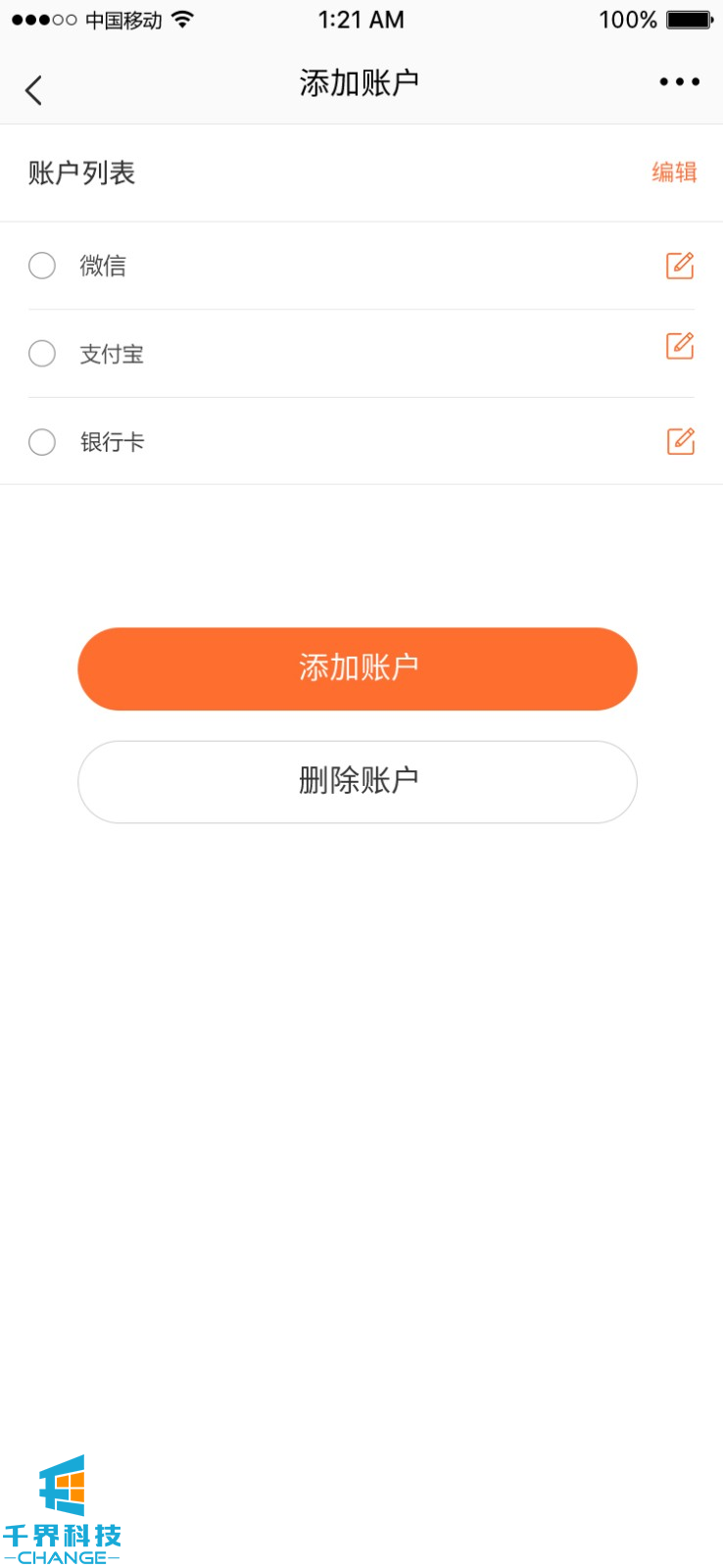This screenshot has width=723, height=1568.
Task: Open the three-dot overflow menu
Action: pos(679,82)
